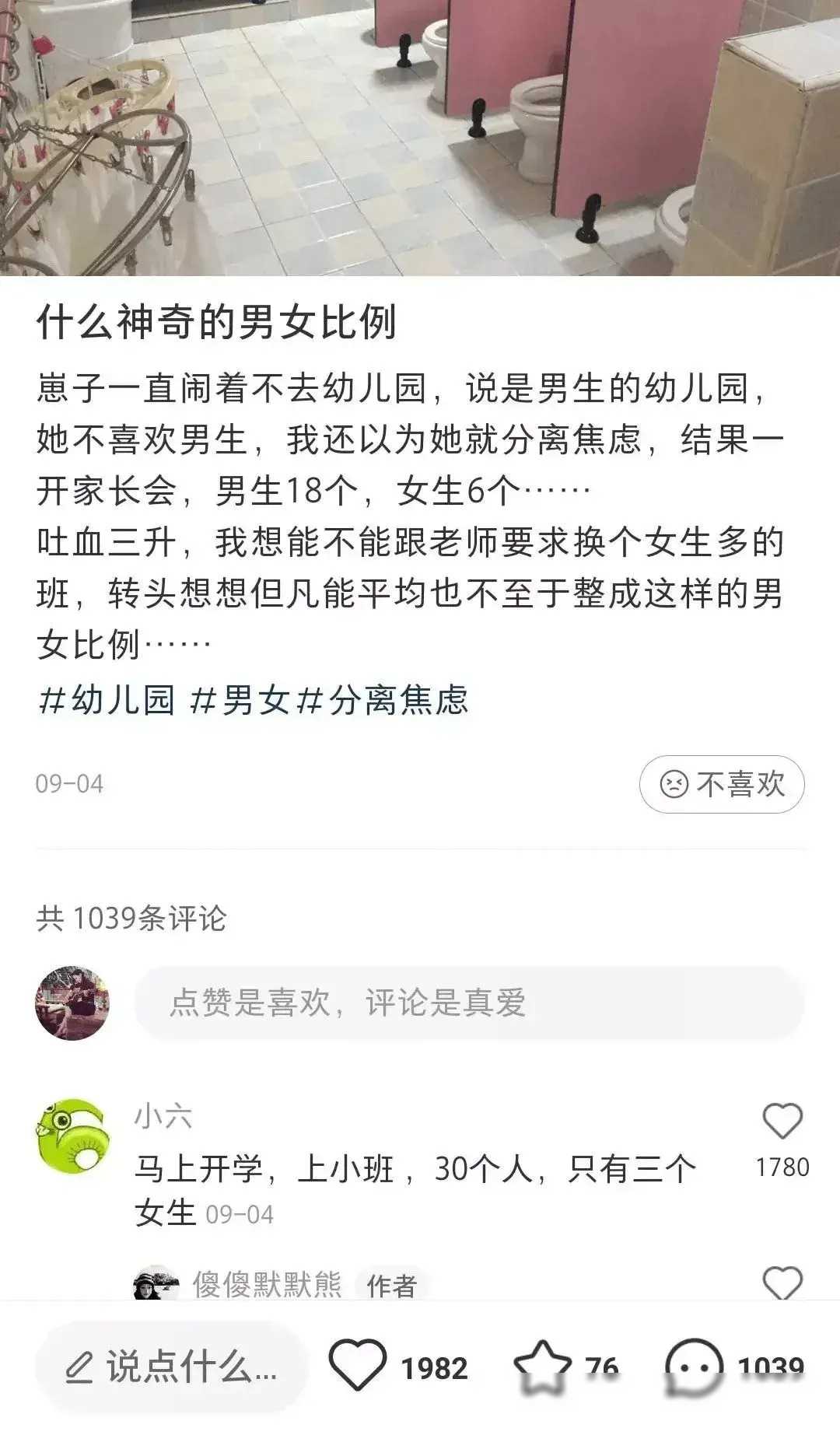840x1435 pixels.
Task: Like 小六's comment
Action: click(x=782, y=1122)
